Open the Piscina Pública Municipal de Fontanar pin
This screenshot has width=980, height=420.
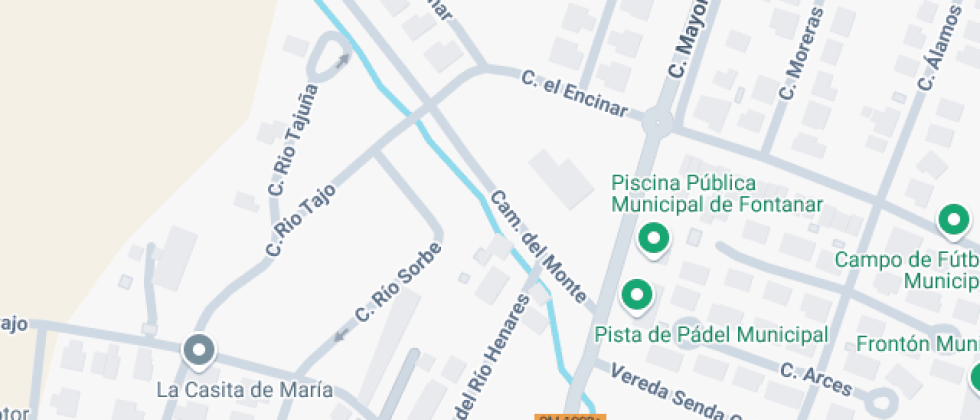[654, 239]
